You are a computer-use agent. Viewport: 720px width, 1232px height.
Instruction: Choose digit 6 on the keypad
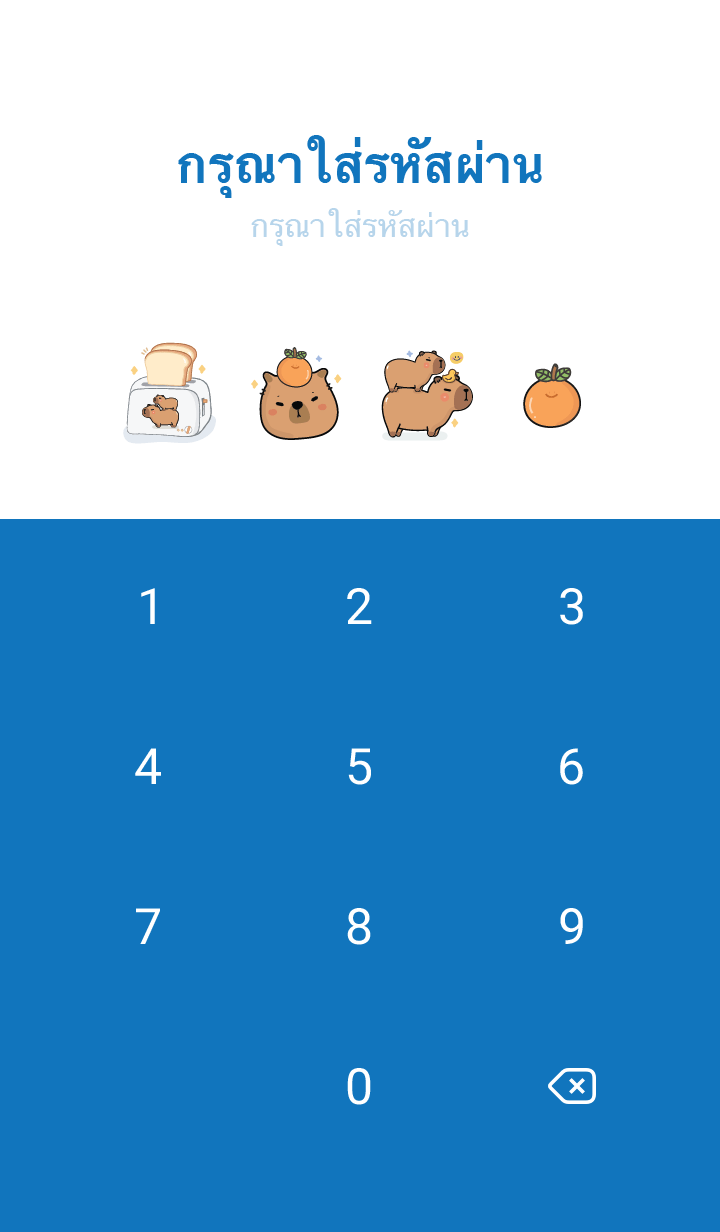click(x=571, y=767)
